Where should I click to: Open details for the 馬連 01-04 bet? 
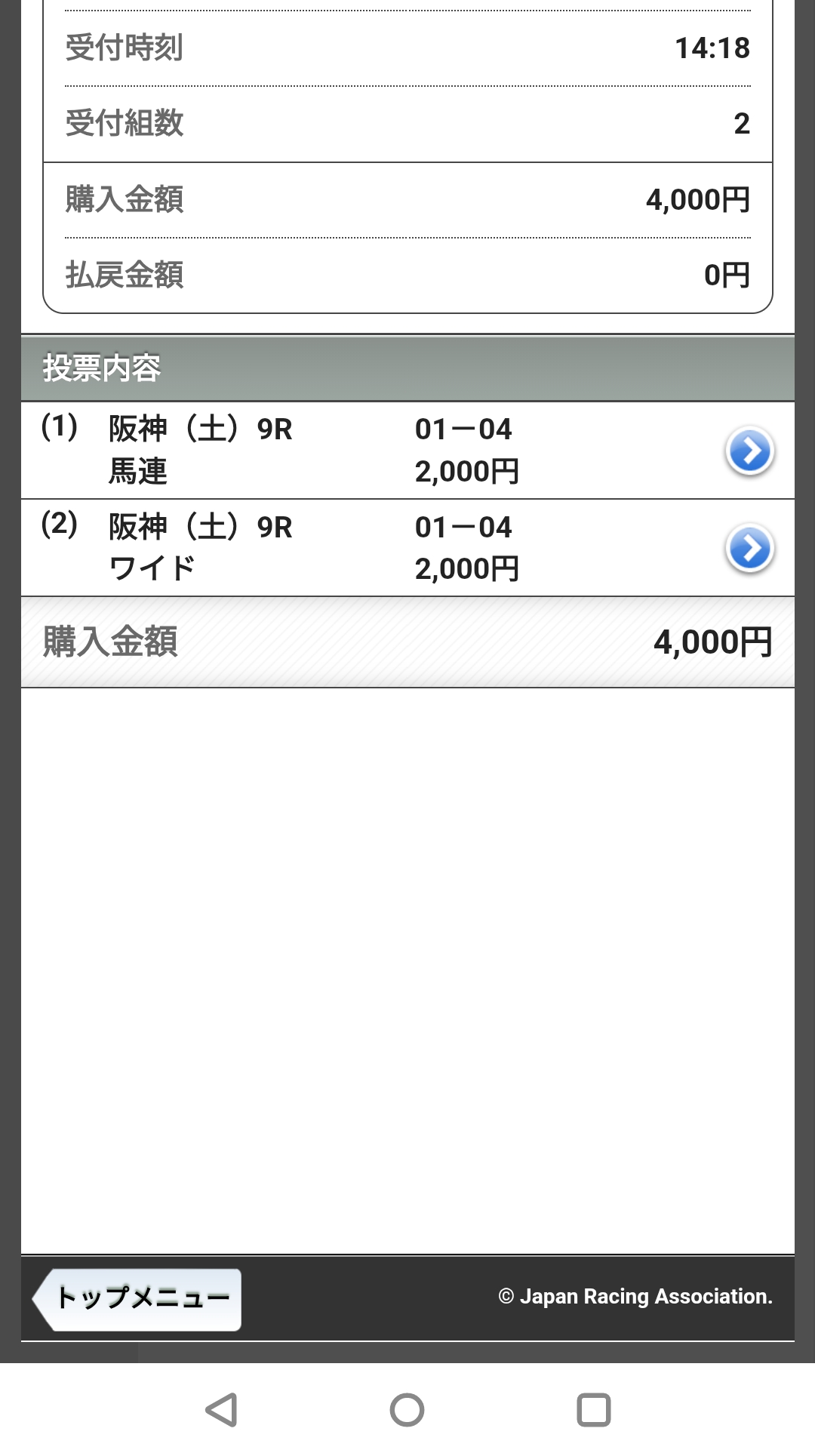tap(749, 451)
